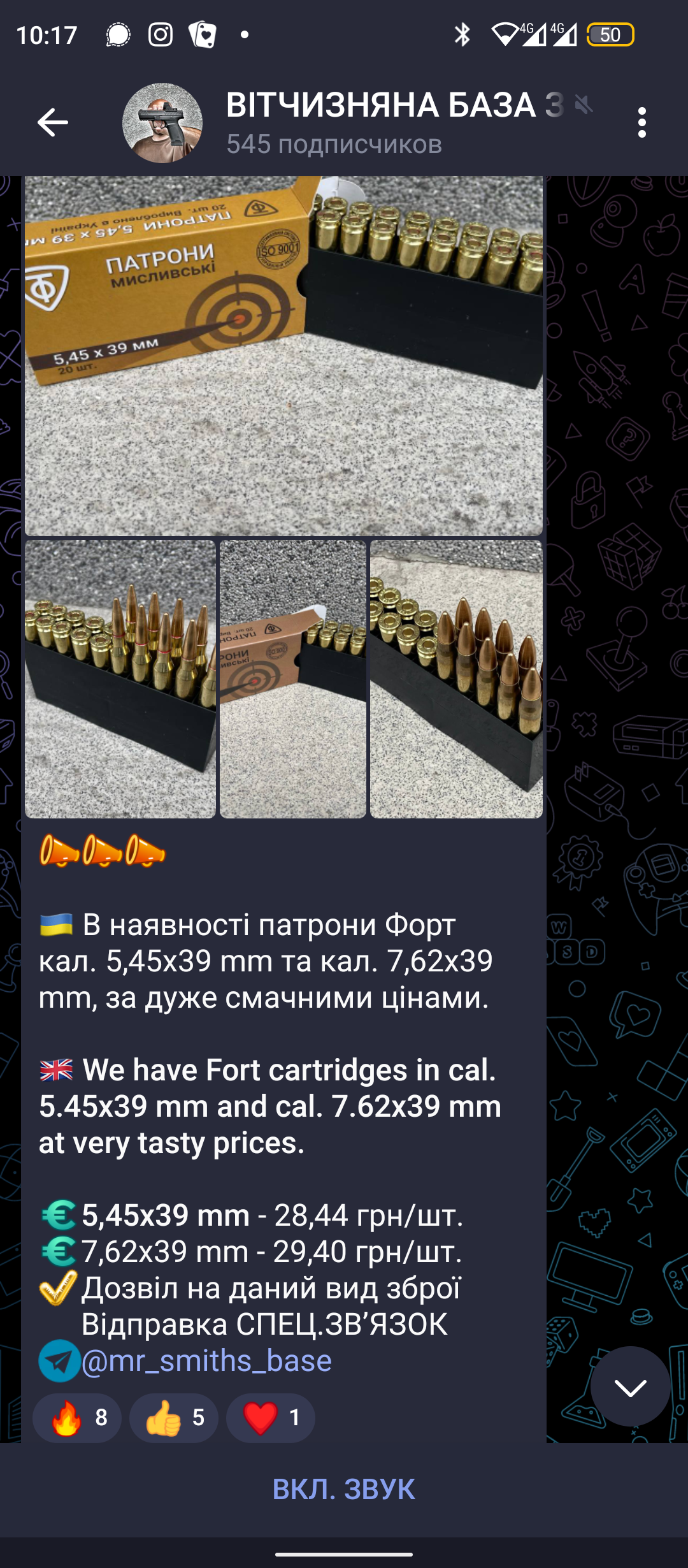Open the large ammo box photo
The height and width of the screenshot is (1568, 688).
point(283,356)
